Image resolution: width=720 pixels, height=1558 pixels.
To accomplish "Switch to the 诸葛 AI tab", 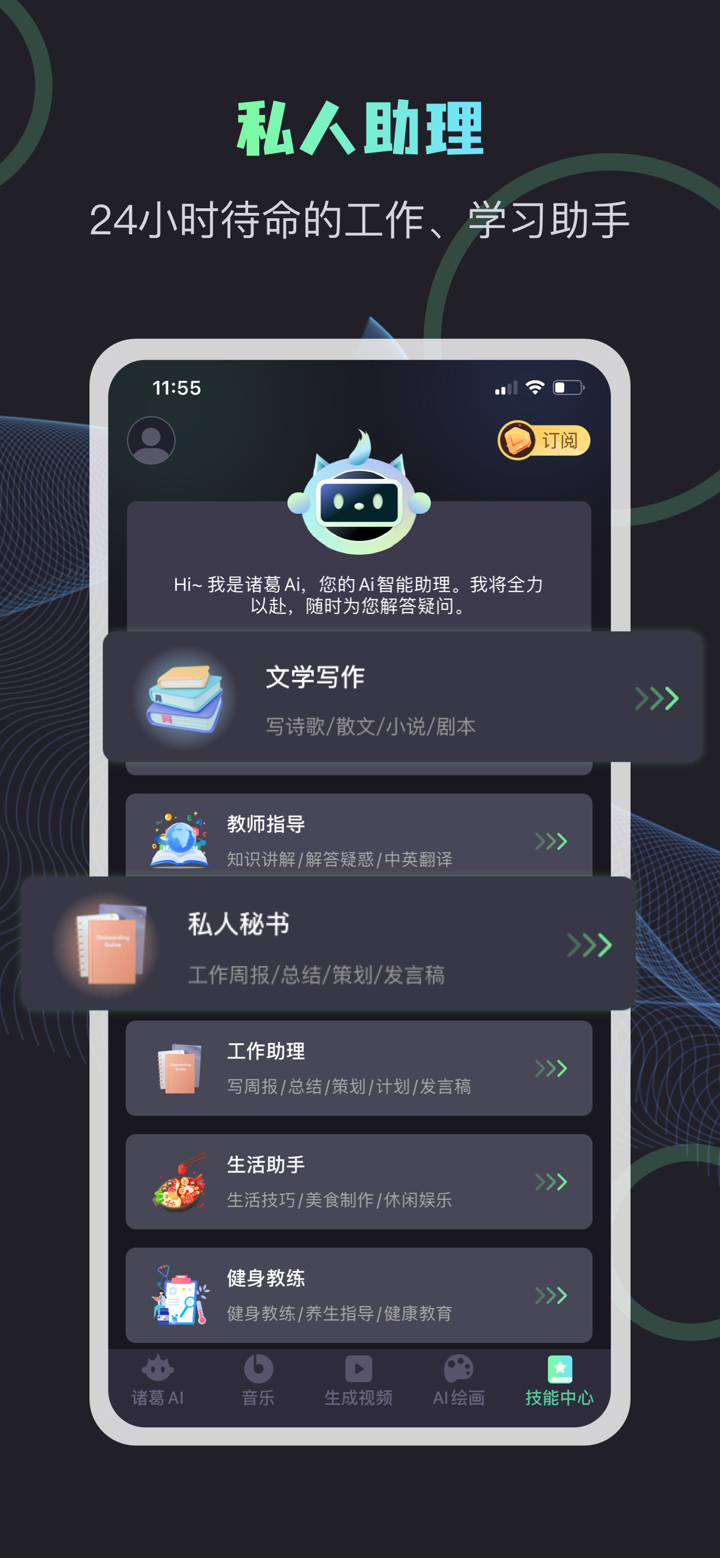I will pyautogui.click(x=156, y=1382).
